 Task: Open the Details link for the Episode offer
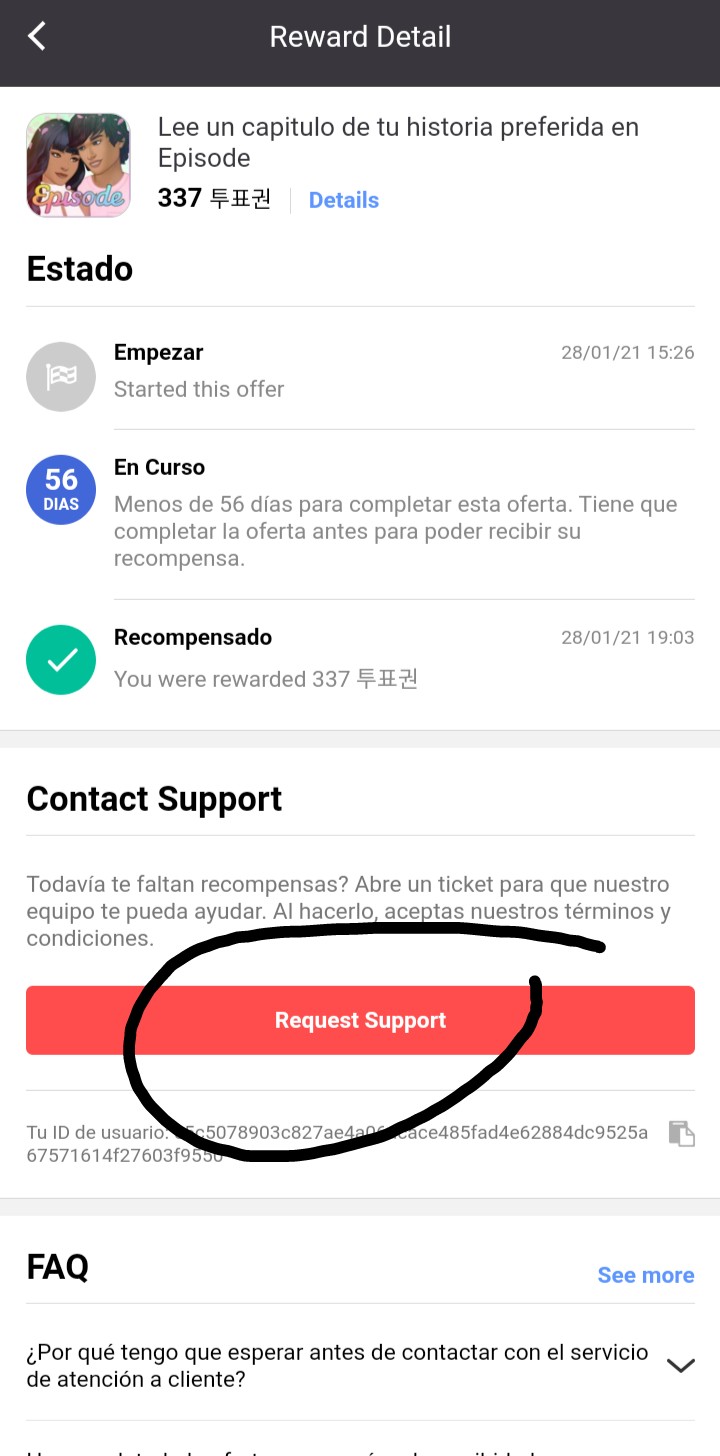(343, 200)
